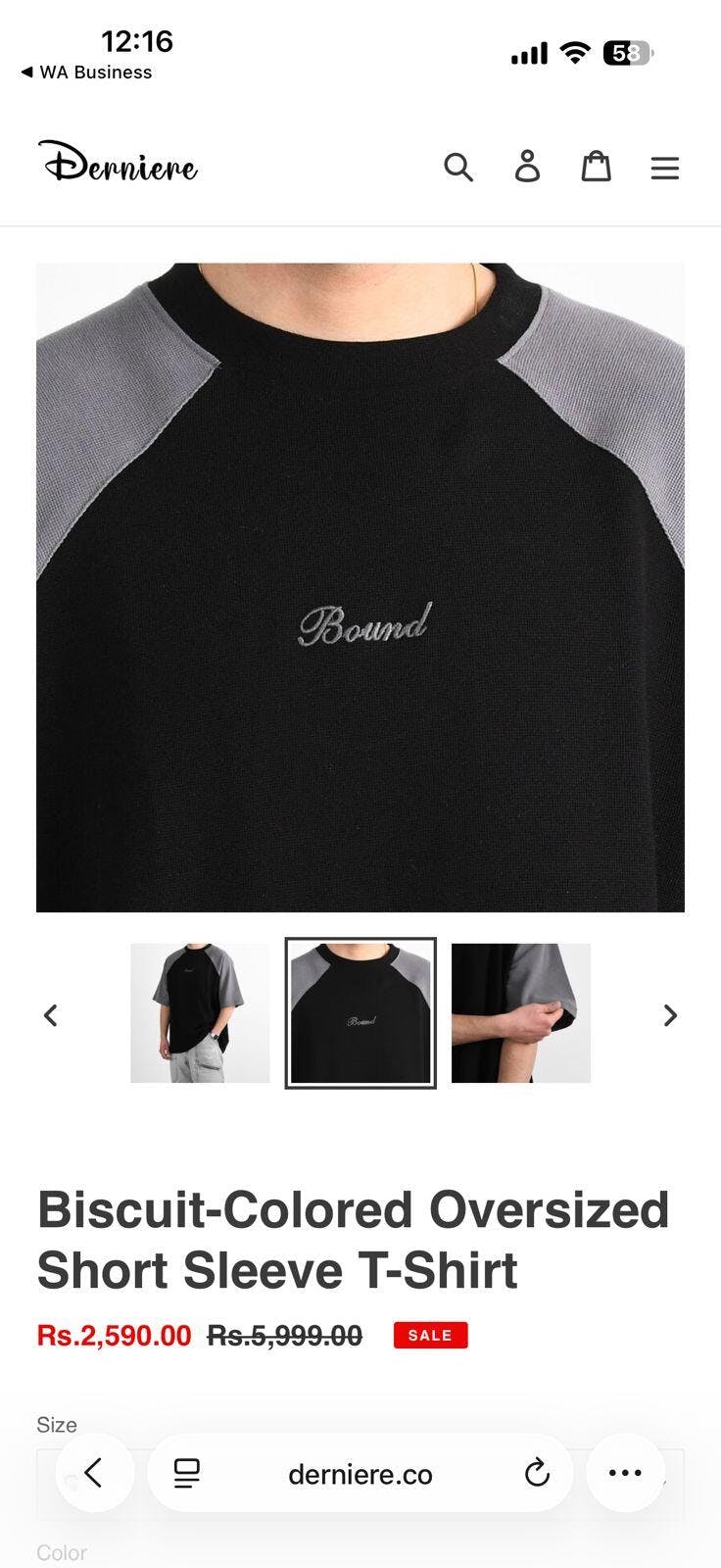Edit the derniere.co address bar
721x1568 pixels.
coord(360,1474)
